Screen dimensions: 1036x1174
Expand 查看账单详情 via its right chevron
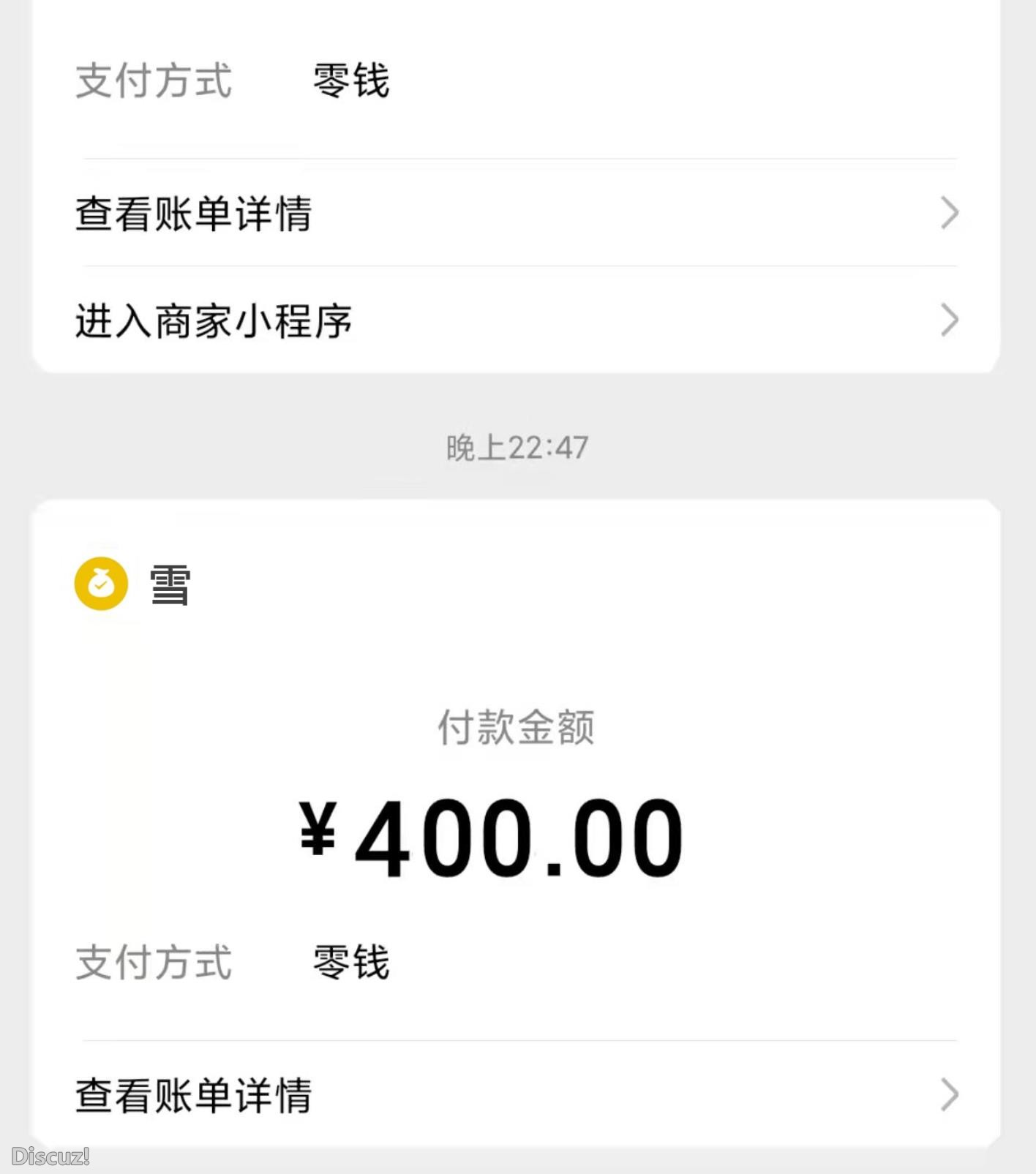click(x=949, y=212)
